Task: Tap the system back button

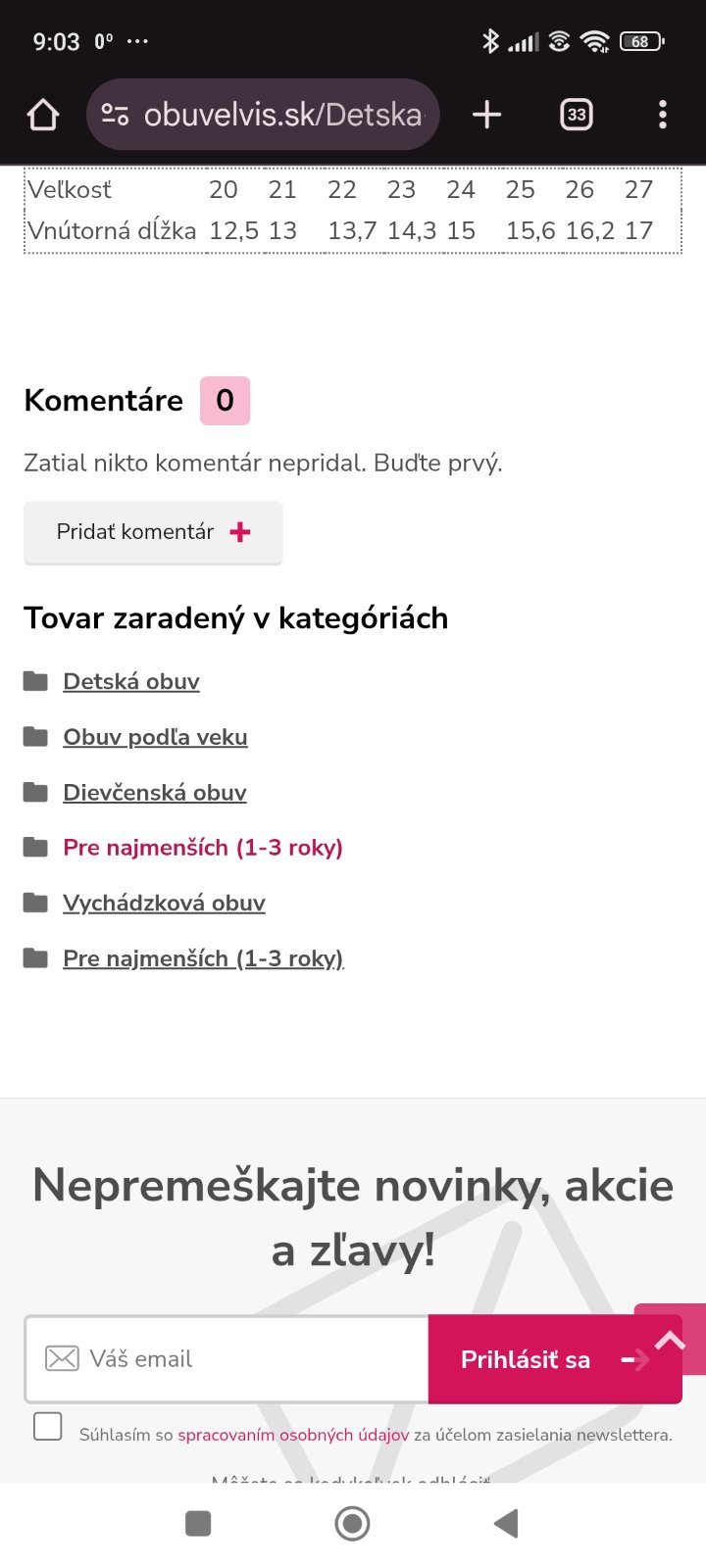Action: pos(506,1523)
